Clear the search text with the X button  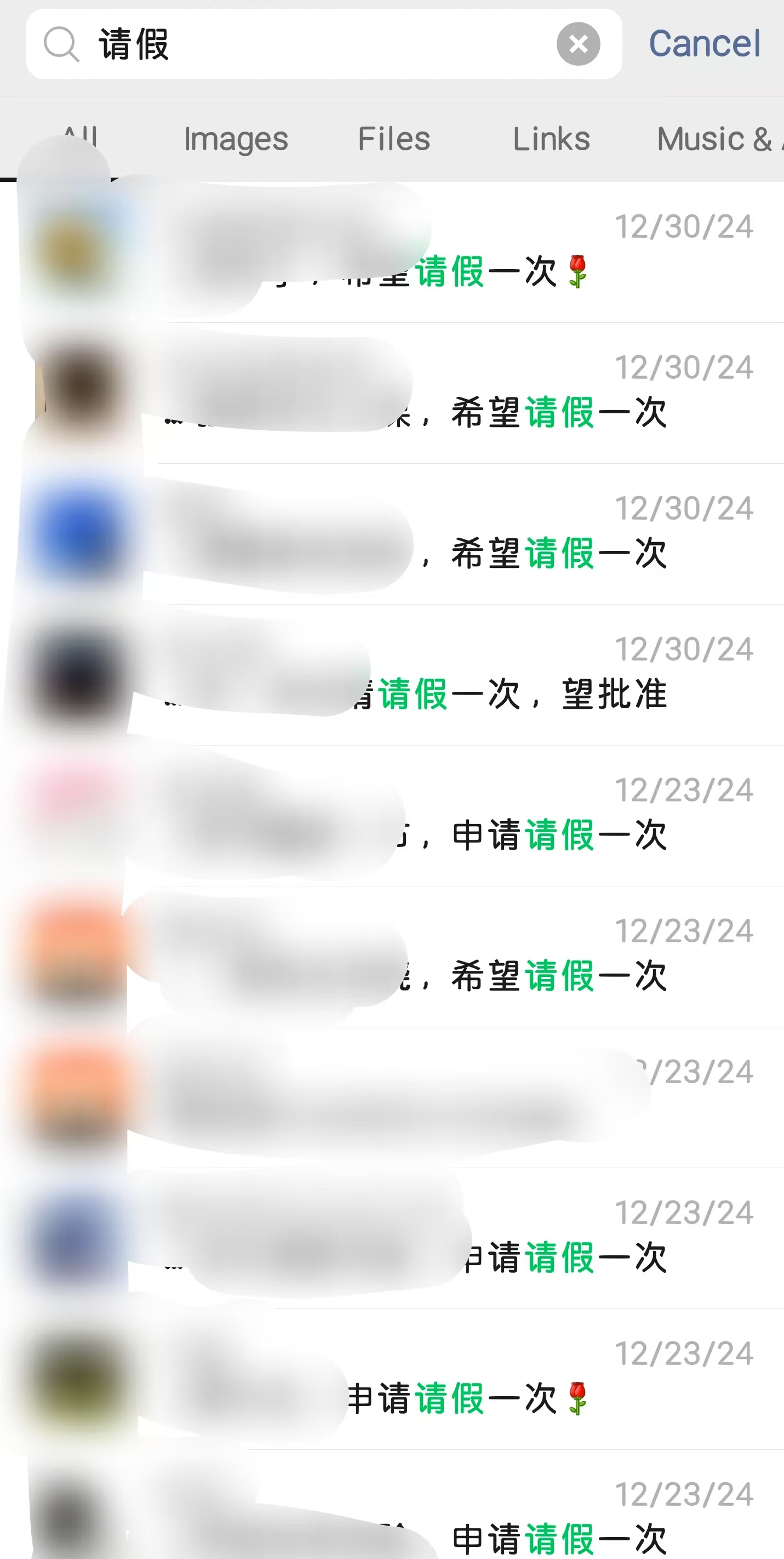click(x=577, y=44)
